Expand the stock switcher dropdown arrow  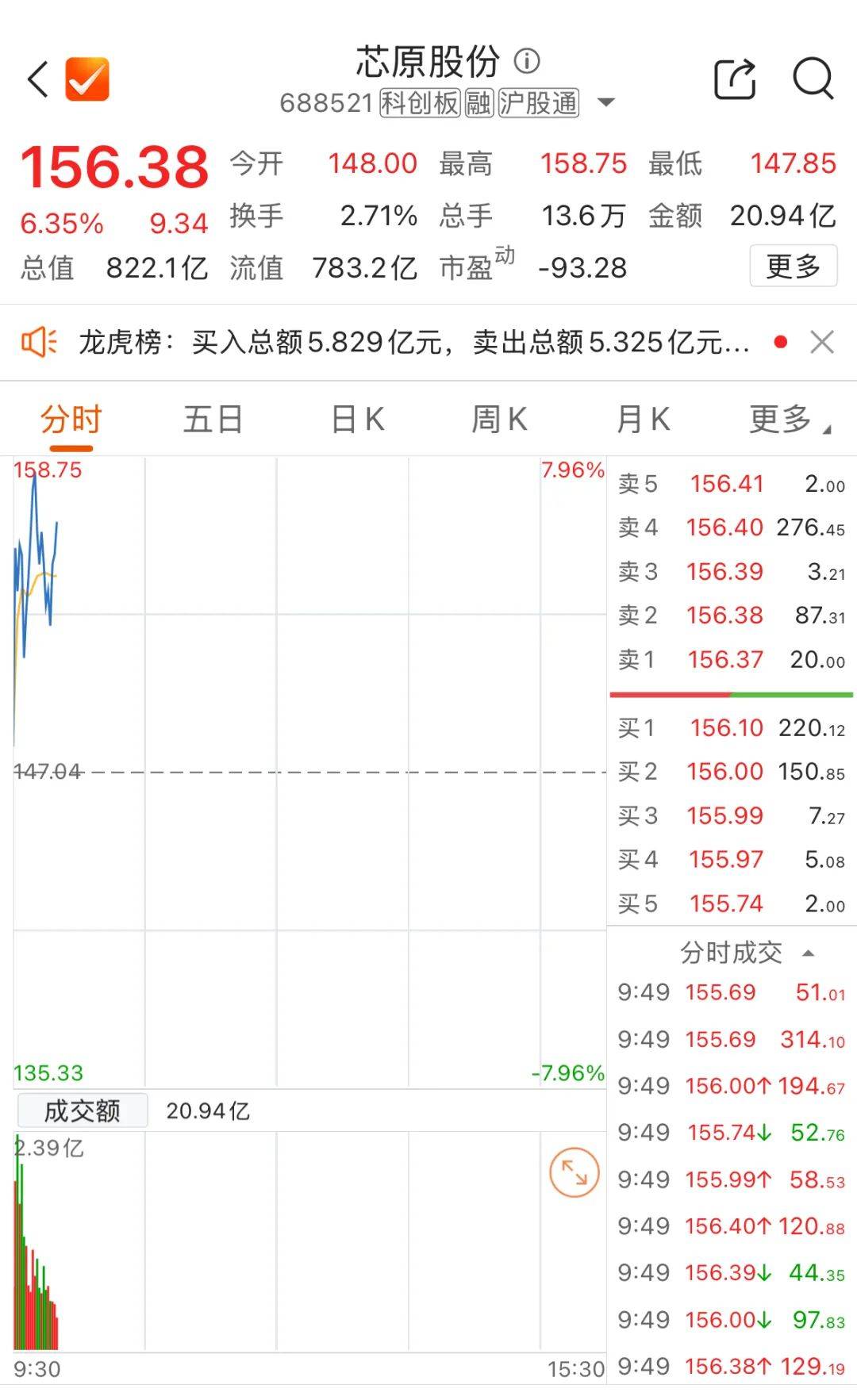point(605,102)
